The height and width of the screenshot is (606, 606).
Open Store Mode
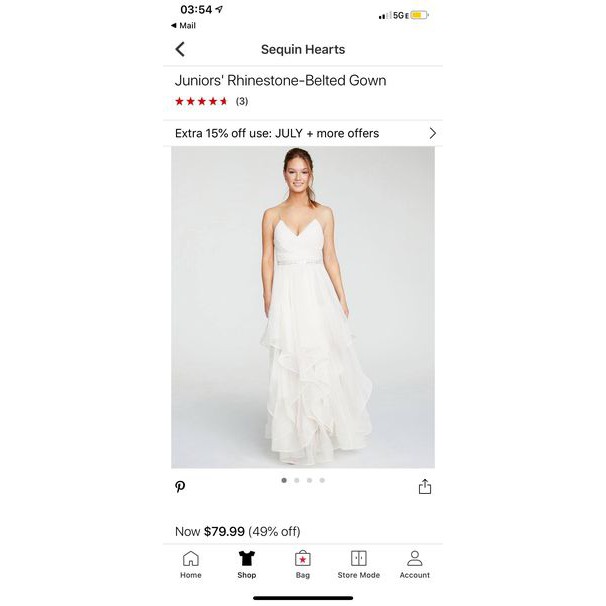point(359,564)
